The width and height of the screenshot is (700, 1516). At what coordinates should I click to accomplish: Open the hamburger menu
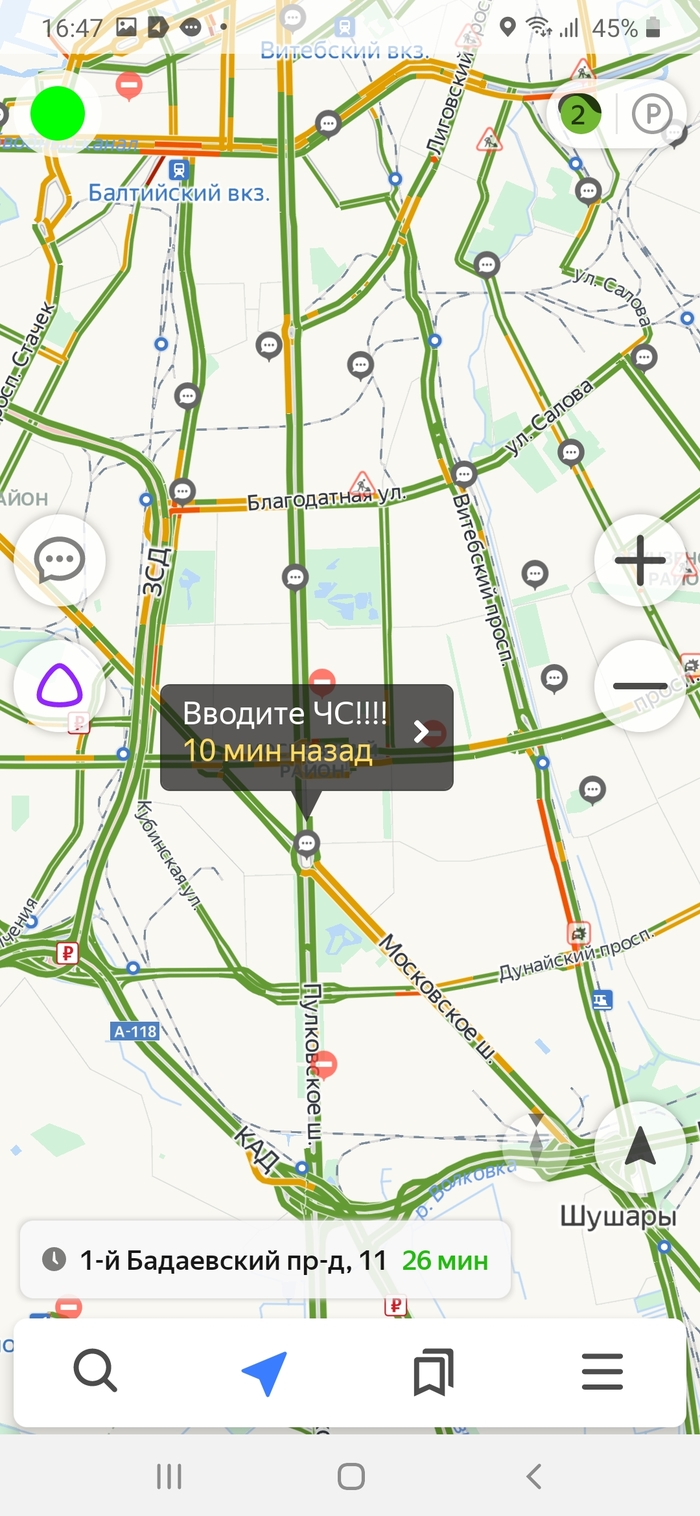(602, 1372)
